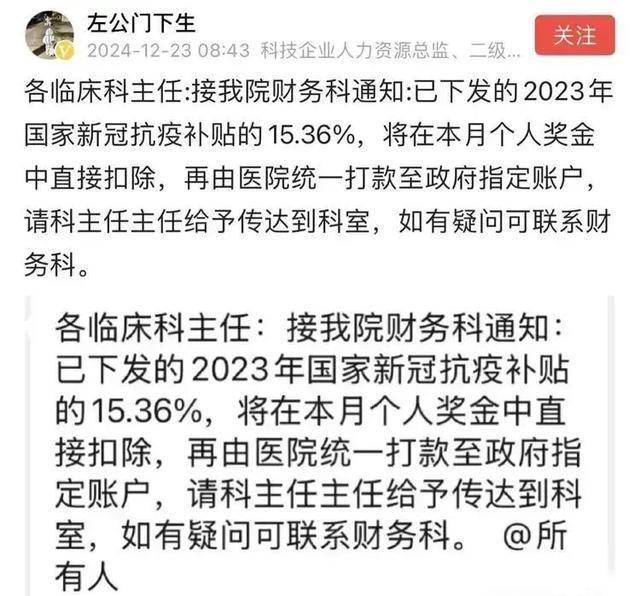This screenshot has height=596, width=640.
Task: Follow 左公门下生 with the 关注 button
Action: [x=574, y=37]
